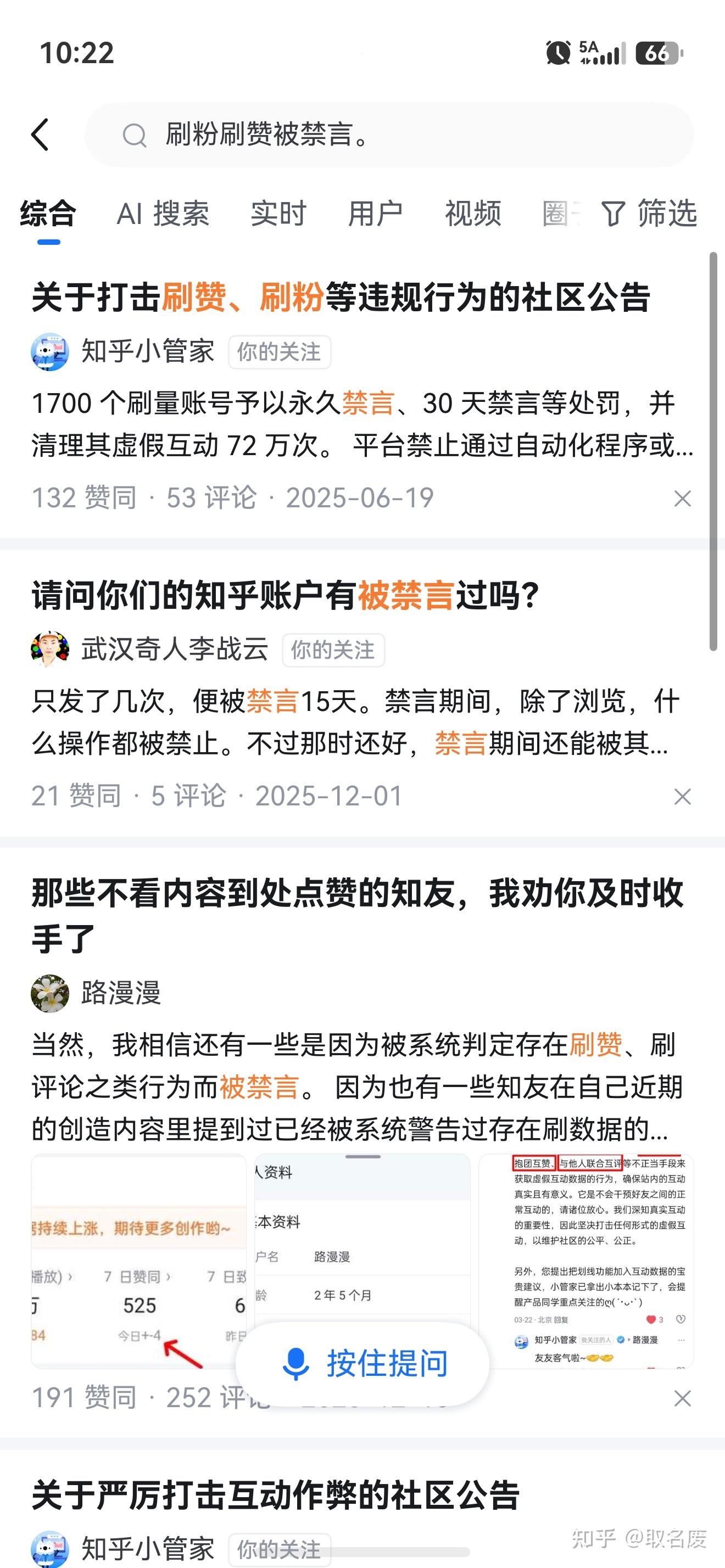Open 请问你们的知乎账户有被禁言过吗 result
This screenshot has width=725, height=1568.
click(x=286, y=595)
